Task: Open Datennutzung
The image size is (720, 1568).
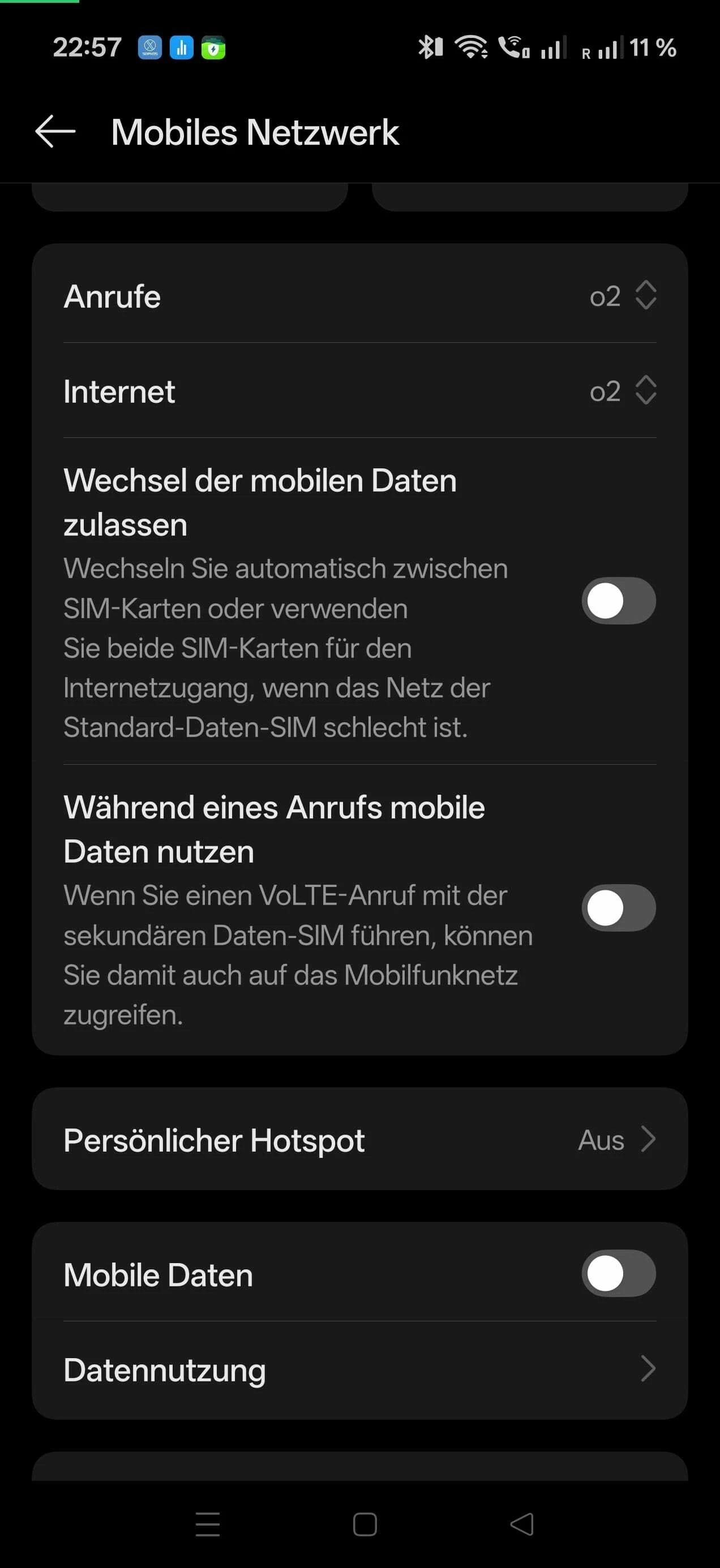Action: [x=359, y=1369]
